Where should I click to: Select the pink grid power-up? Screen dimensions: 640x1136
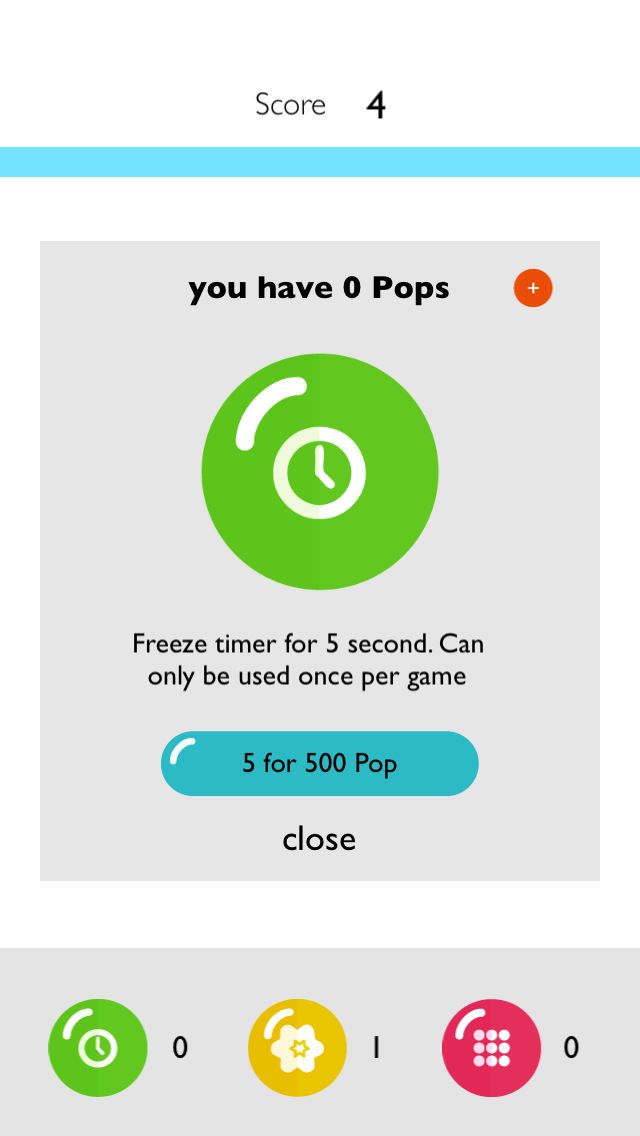[x=491, y=1047]
